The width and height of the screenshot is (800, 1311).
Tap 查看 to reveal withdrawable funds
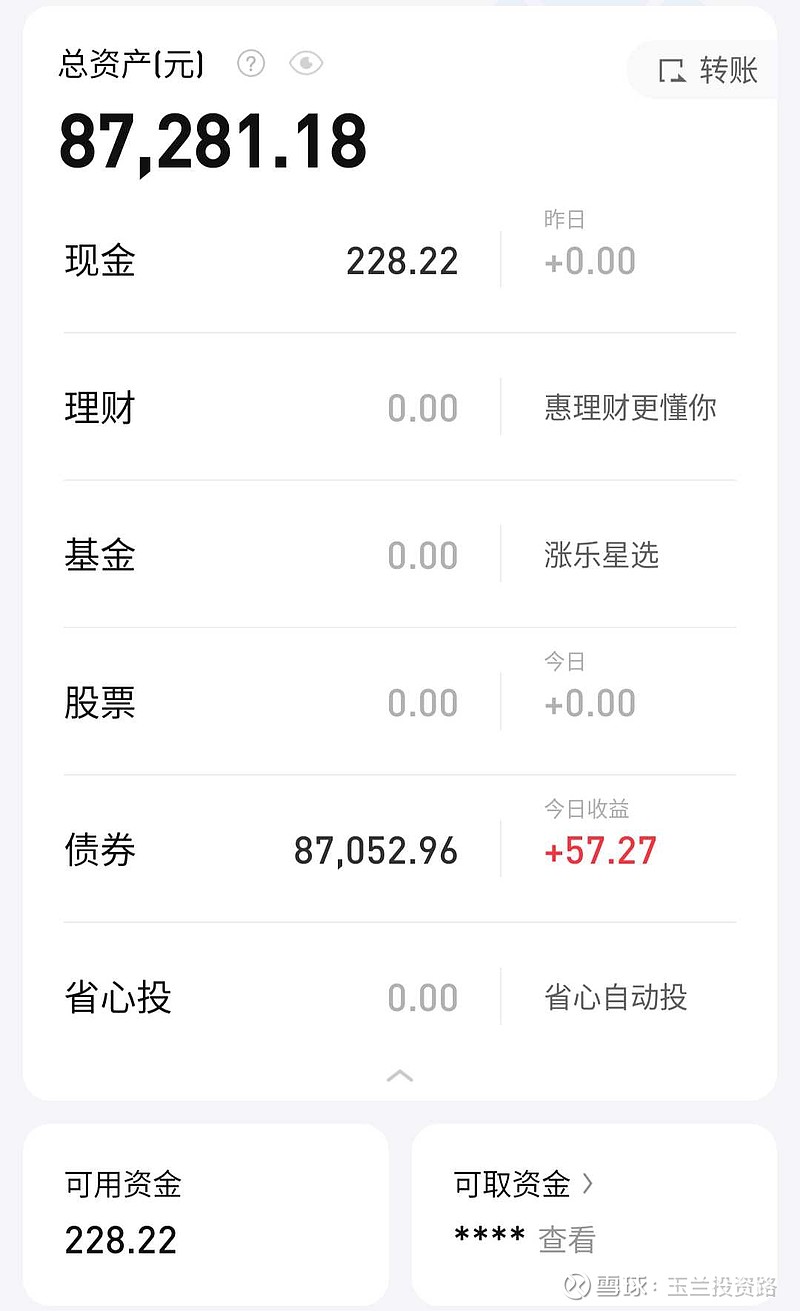coord(567,1240)
